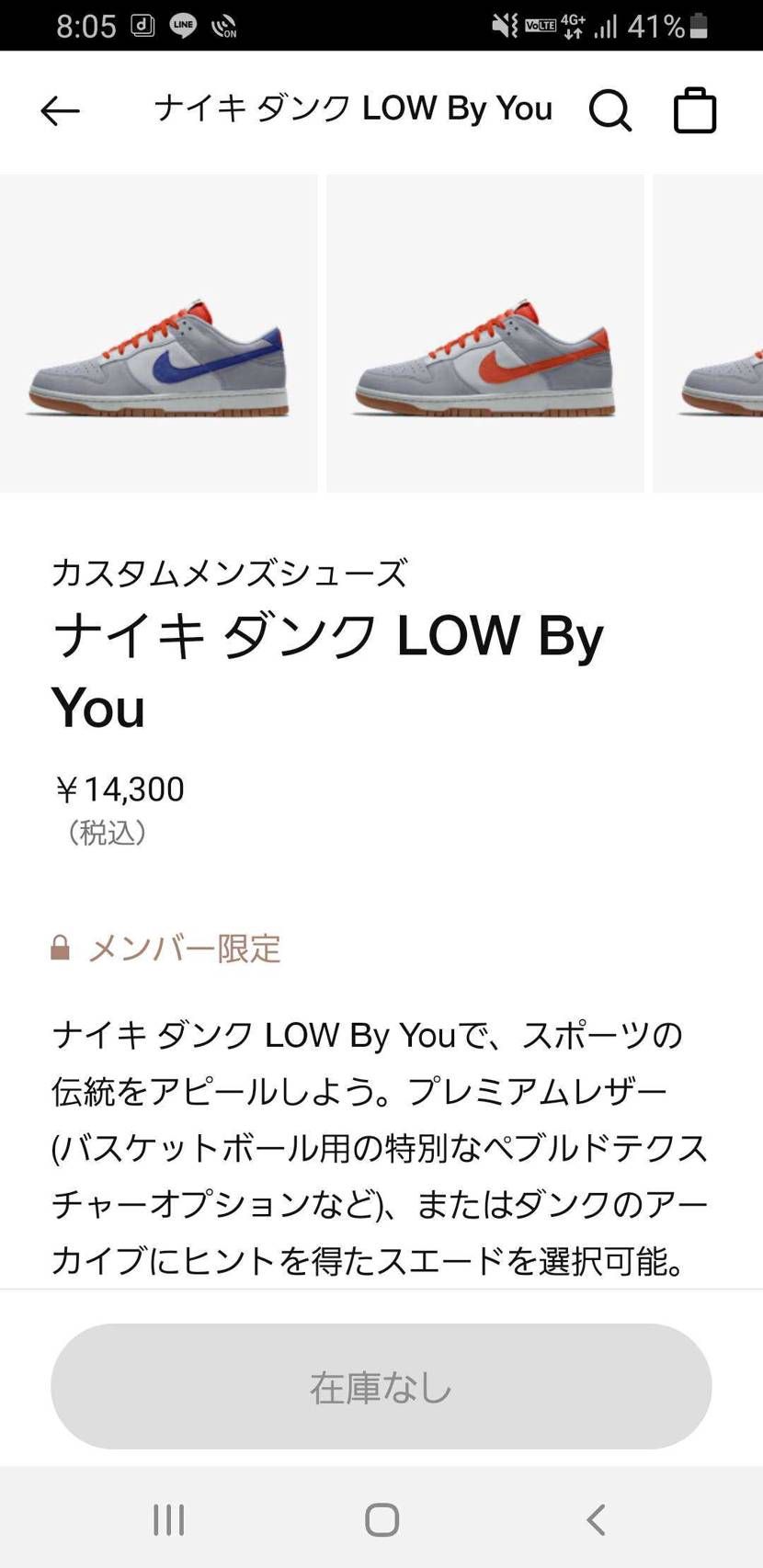This screenshot has height=1568, width=763.
Task: Tap the Android back navigation button
Action: (x=596, y=1520)
